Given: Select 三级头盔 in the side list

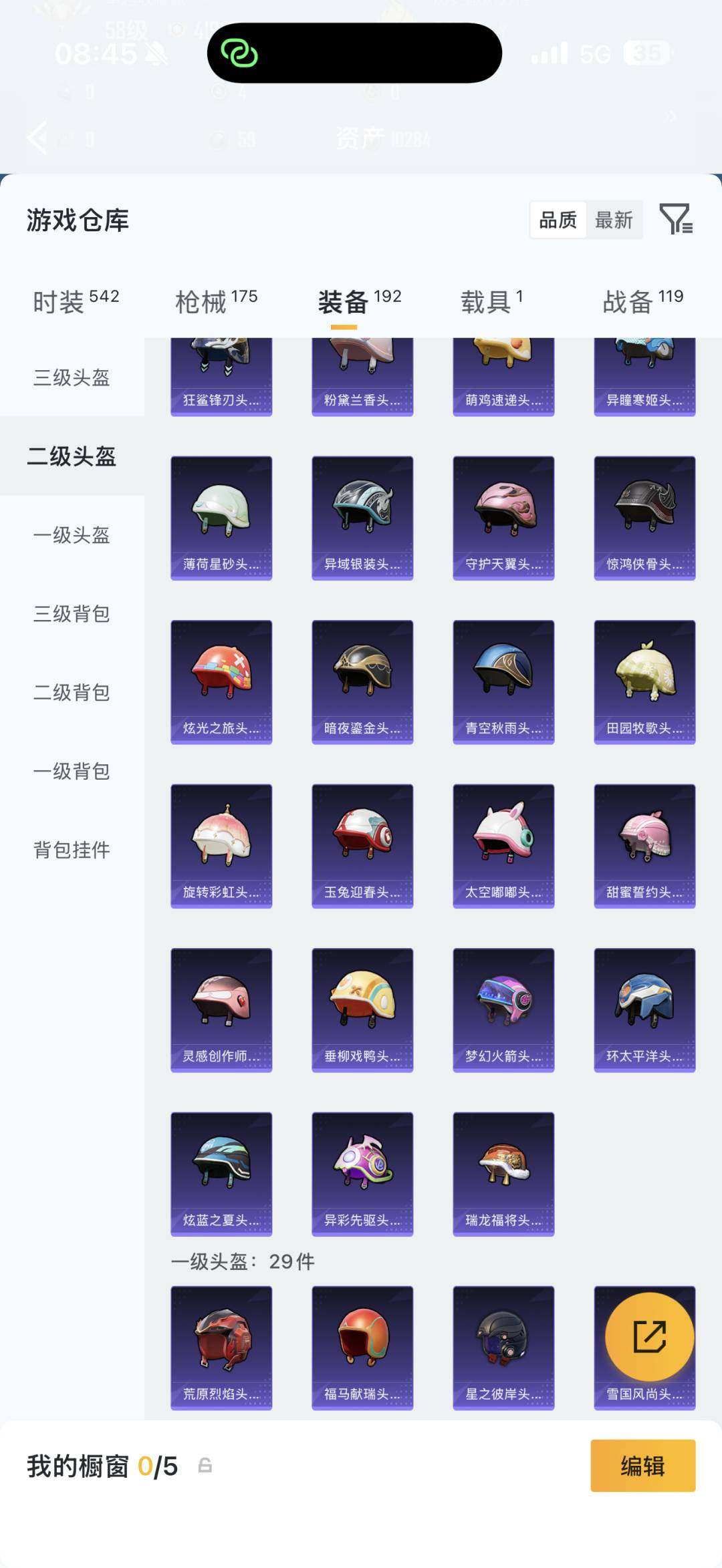Looking at the screenshot, I should (x=72, y=377).
